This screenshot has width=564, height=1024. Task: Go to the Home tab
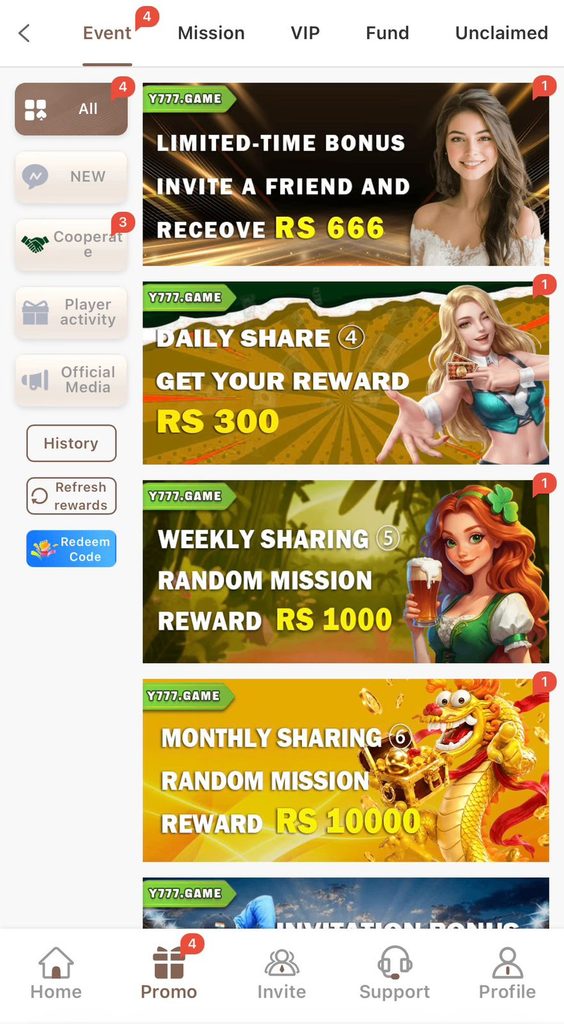point(56,973)
